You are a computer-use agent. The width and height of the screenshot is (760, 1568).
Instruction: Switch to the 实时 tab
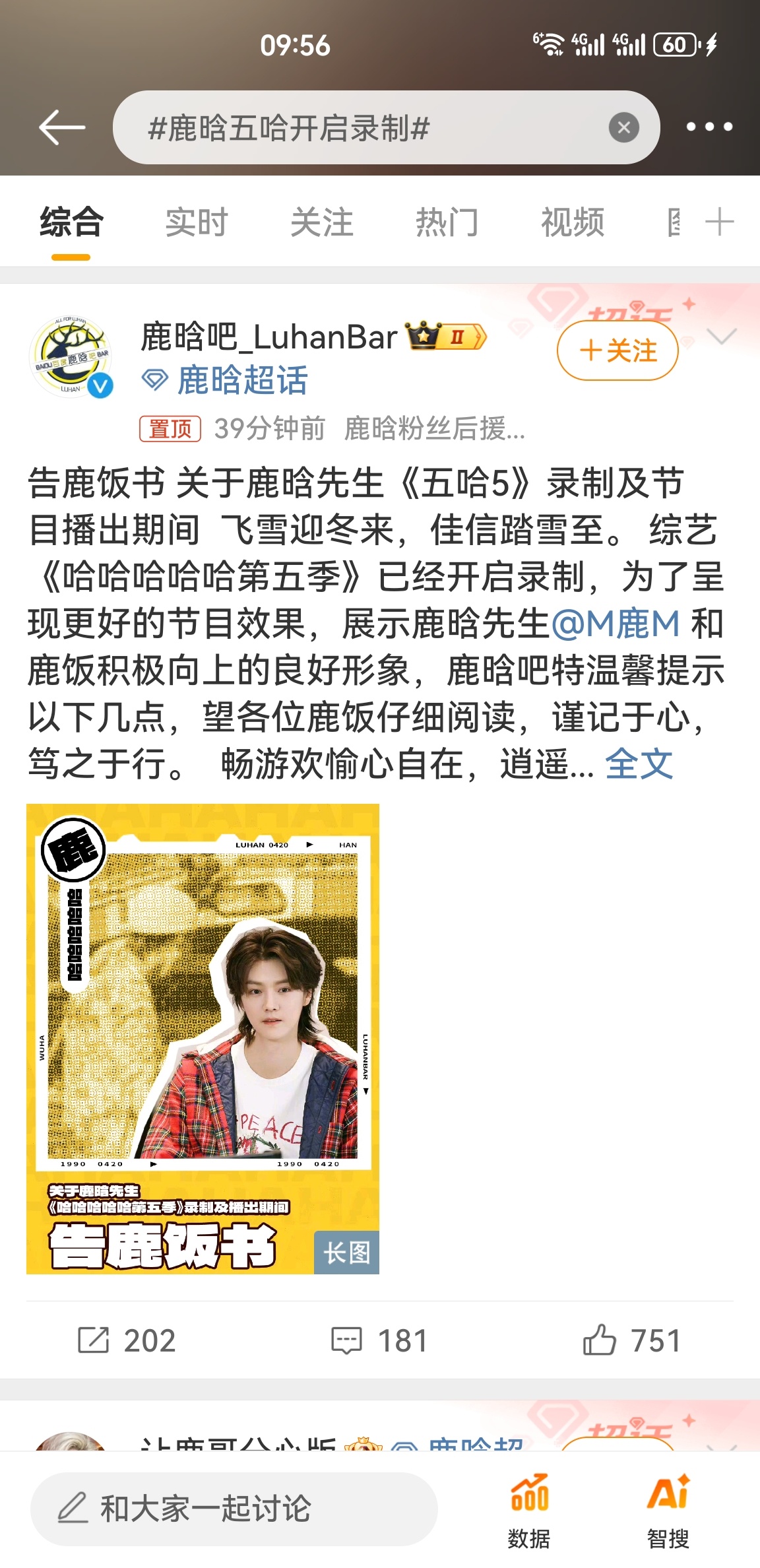pos(197,222)
